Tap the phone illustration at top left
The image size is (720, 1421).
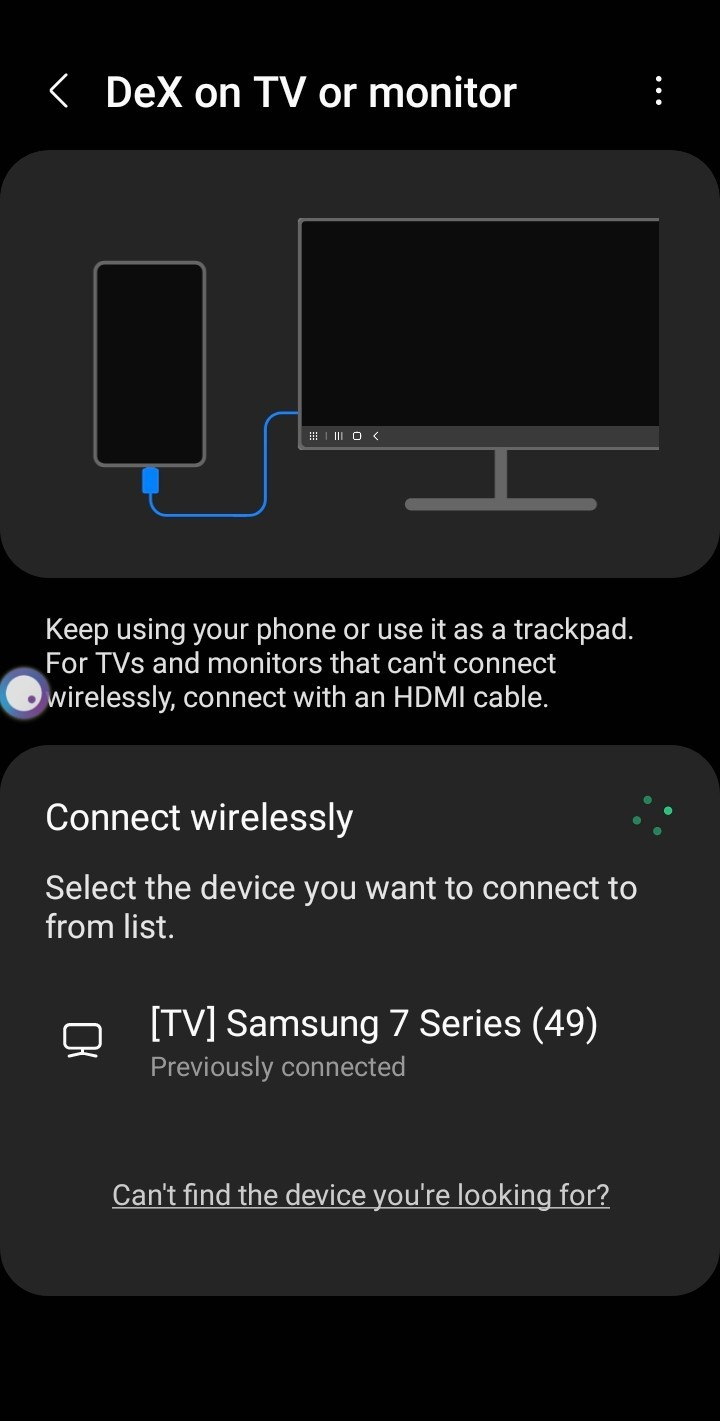click(149, 363)
